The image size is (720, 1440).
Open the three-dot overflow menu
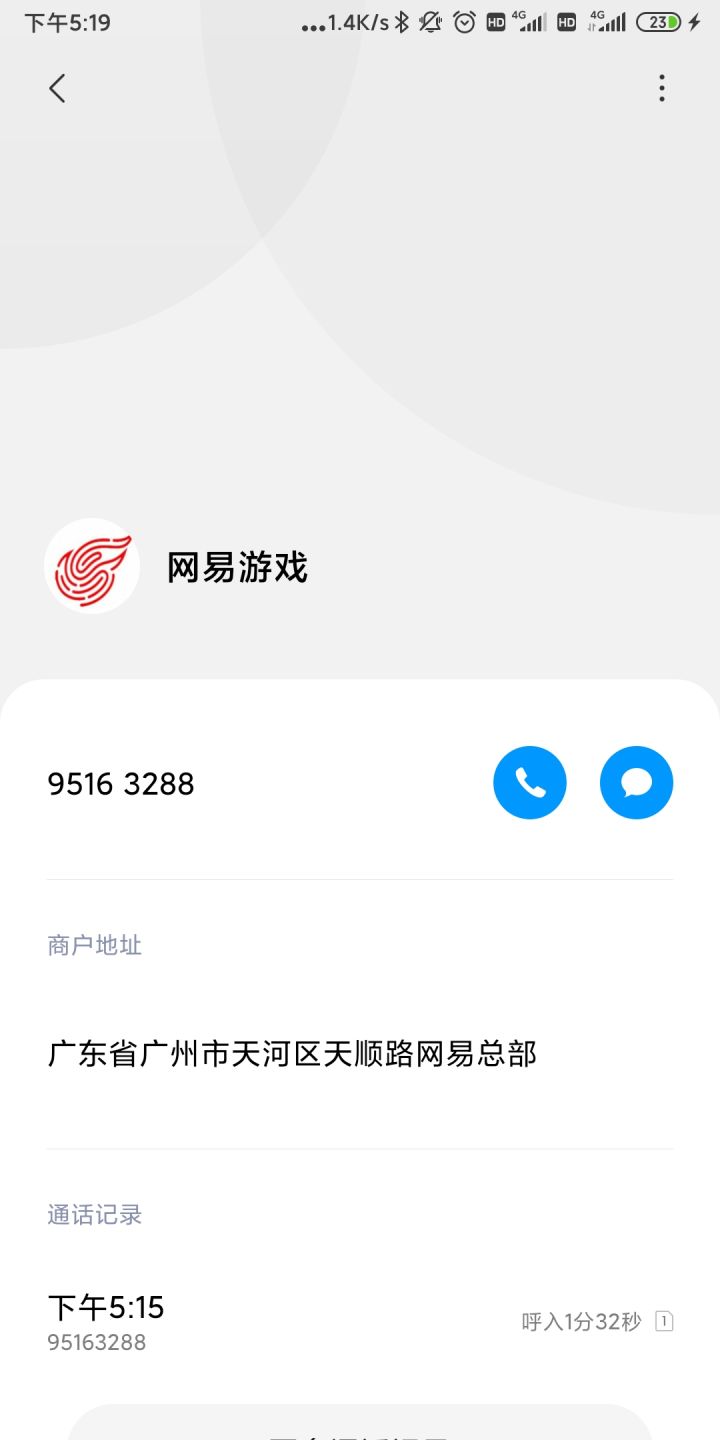[661, 88]
